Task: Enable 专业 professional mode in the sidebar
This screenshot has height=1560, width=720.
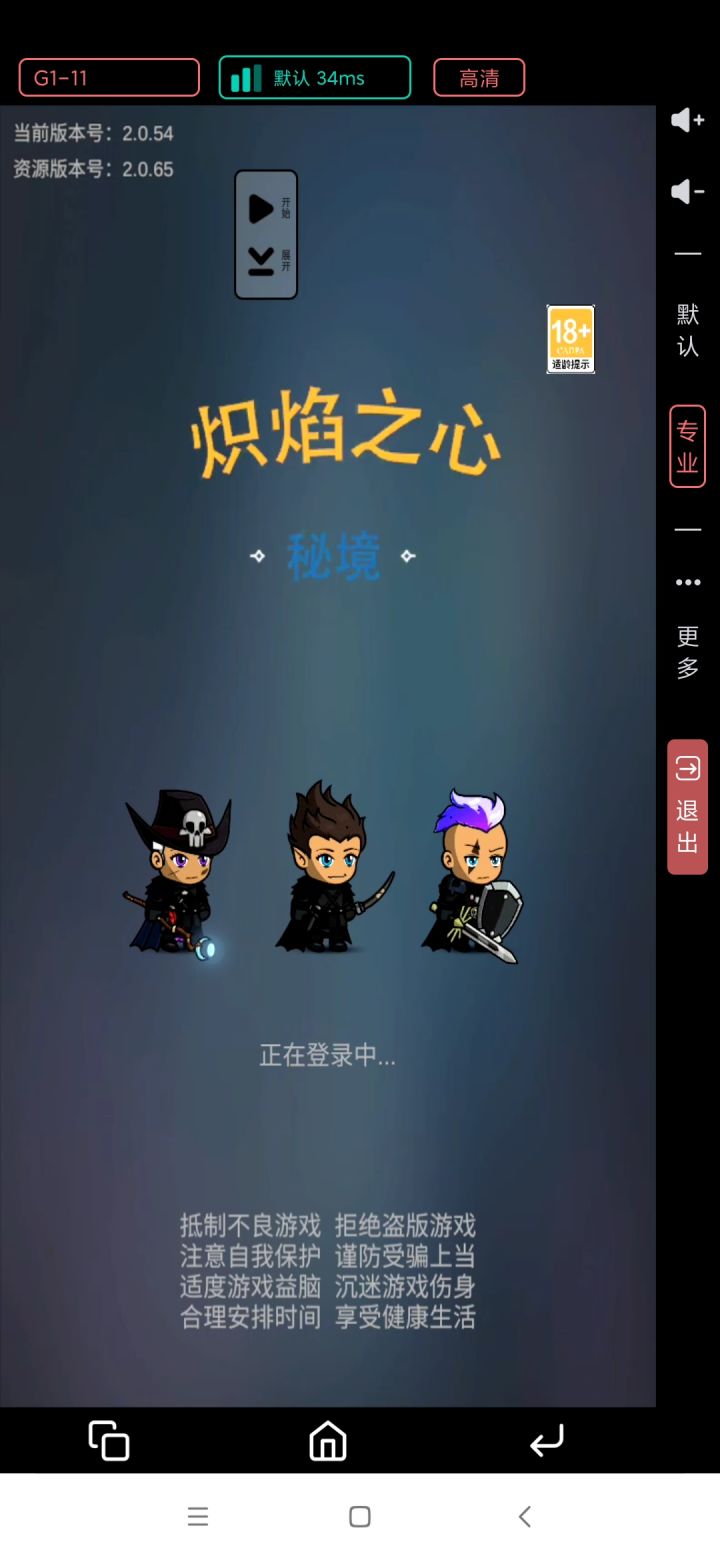Action: pos(686,446)
